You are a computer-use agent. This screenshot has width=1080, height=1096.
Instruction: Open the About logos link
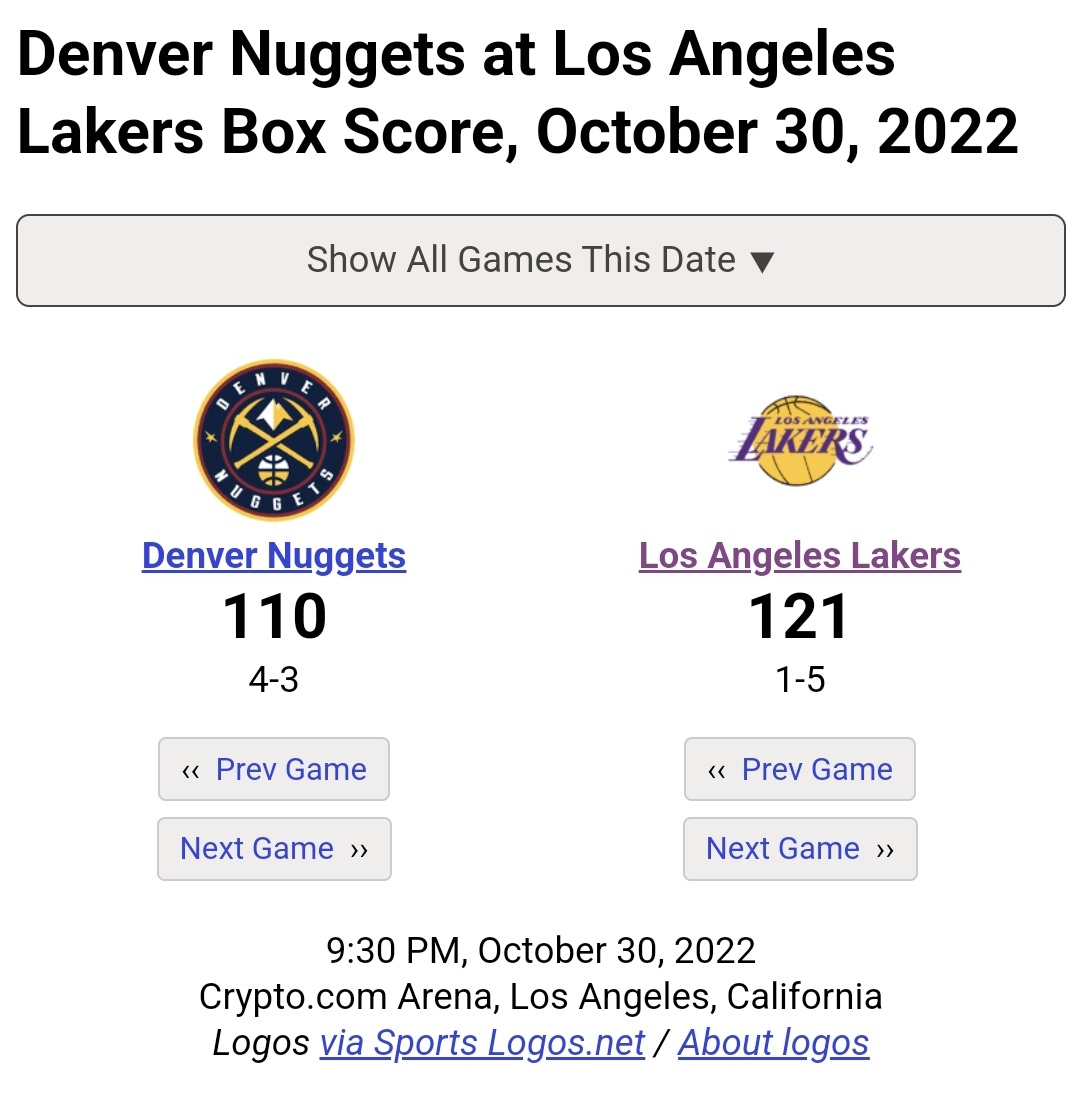(773, 1043)
